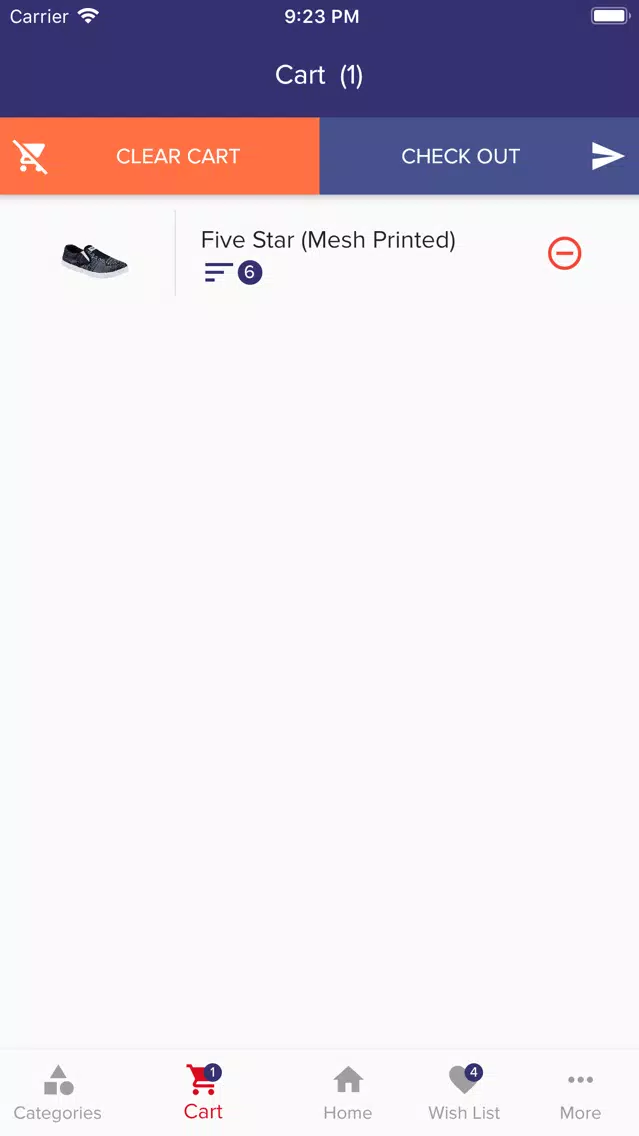The width and height of the screenshot is (639, 1136).
Task: Open the More tab
Action: 580,1093
